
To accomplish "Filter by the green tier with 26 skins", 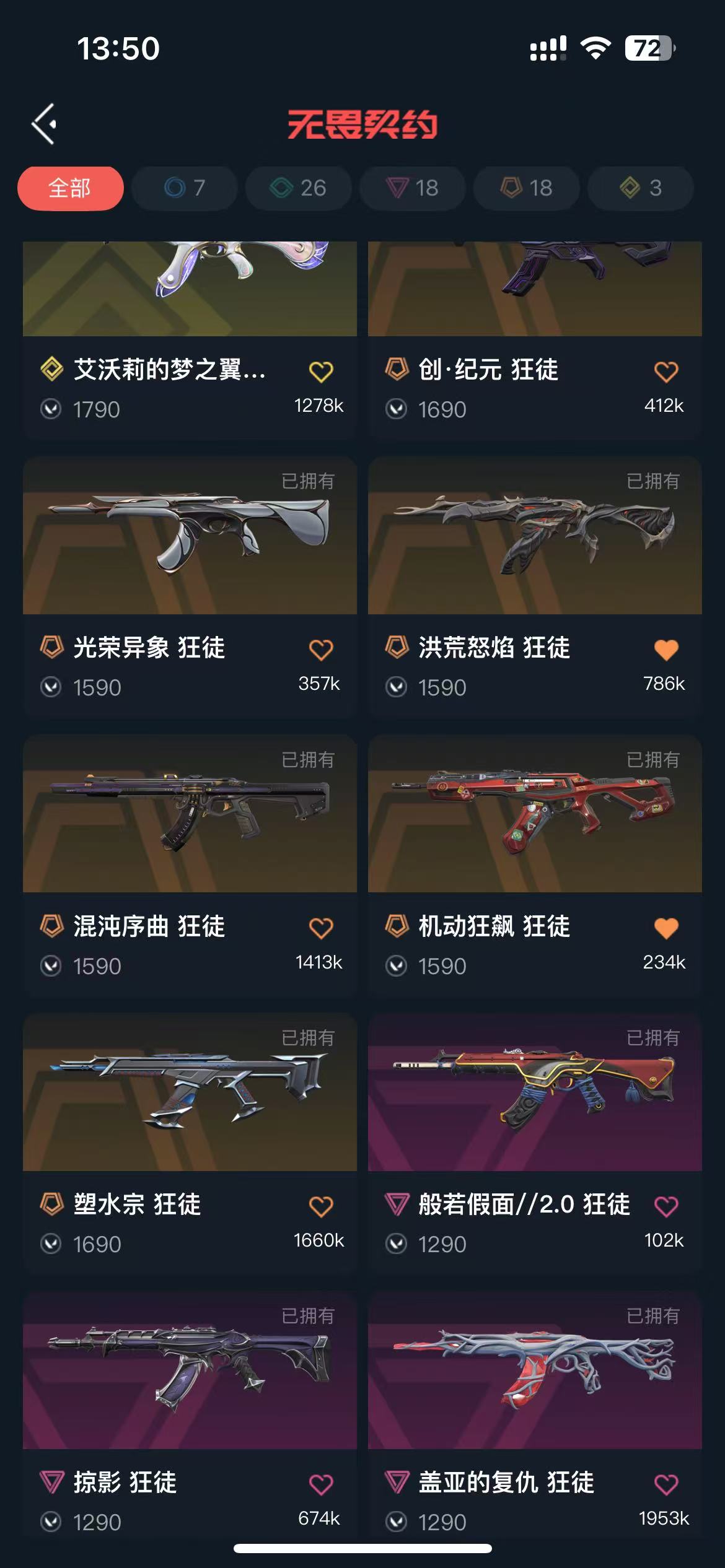I will coord(299,188).
